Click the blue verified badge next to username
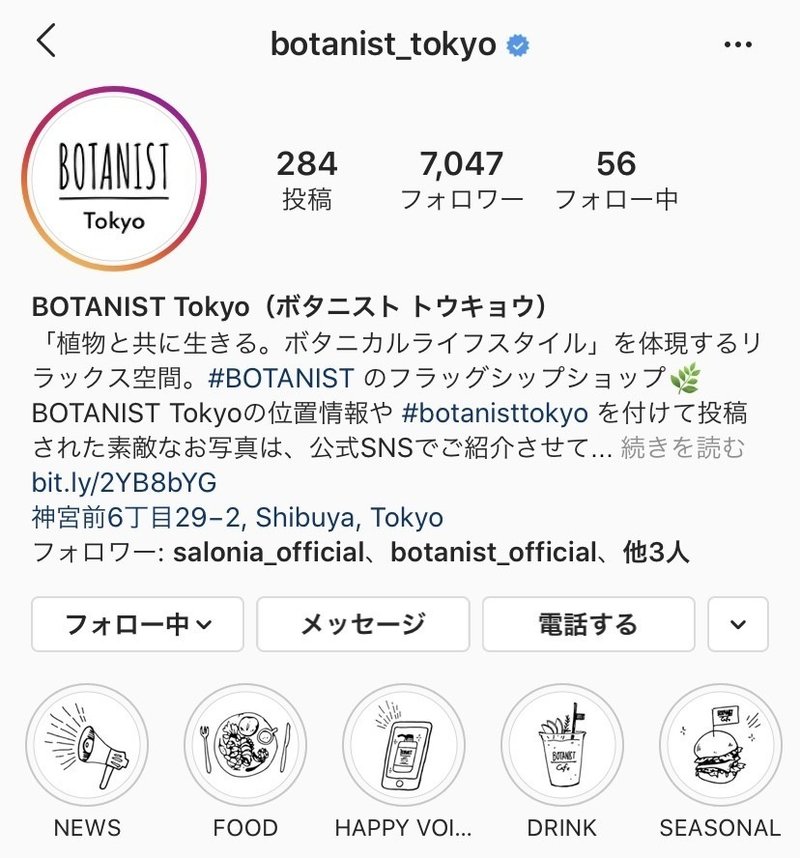 click(516, 44)
